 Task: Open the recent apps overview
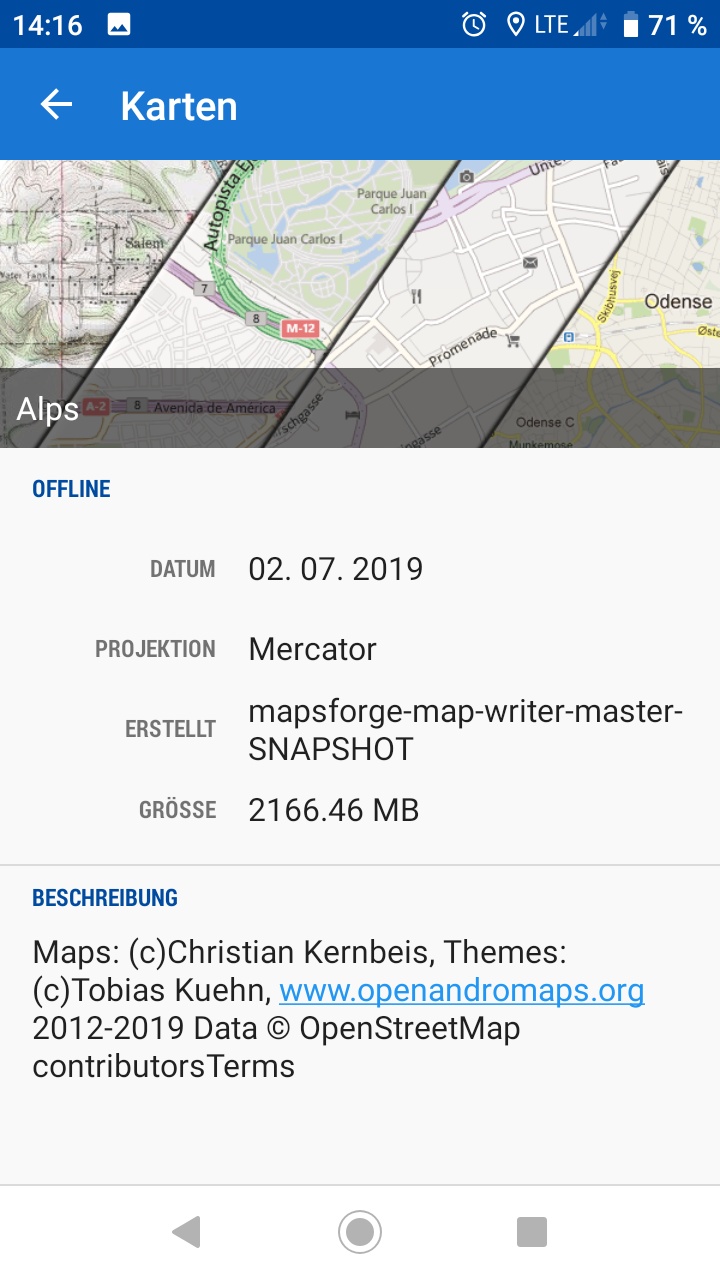pyautogui.click(x=531, y=1231)
